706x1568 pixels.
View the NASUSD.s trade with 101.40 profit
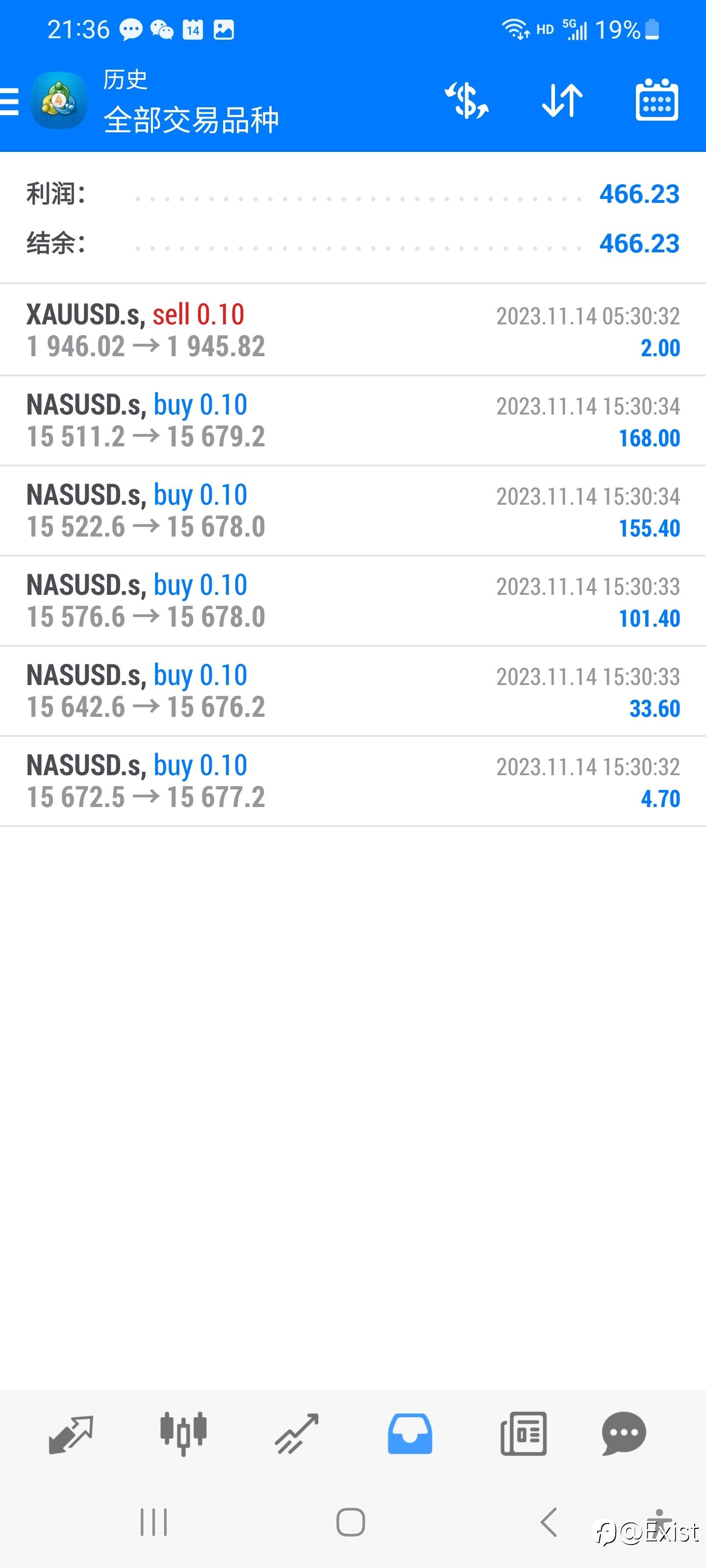[353, 601]
